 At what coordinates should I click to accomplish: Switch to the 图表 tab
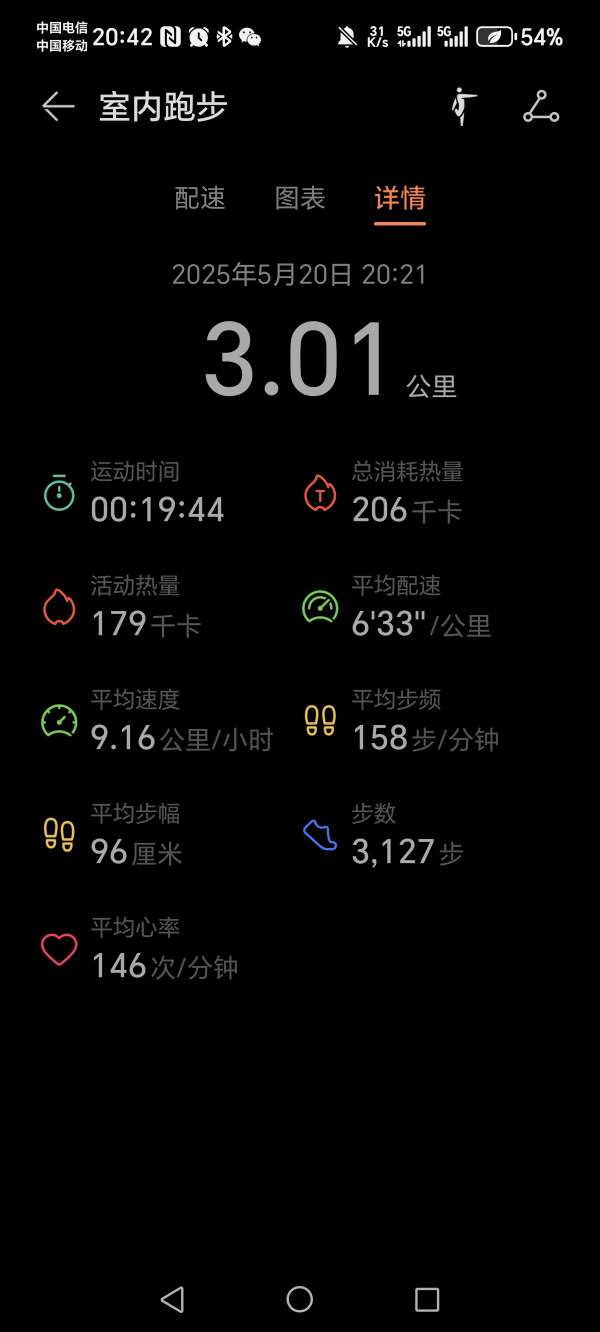(x=300, y=198)
